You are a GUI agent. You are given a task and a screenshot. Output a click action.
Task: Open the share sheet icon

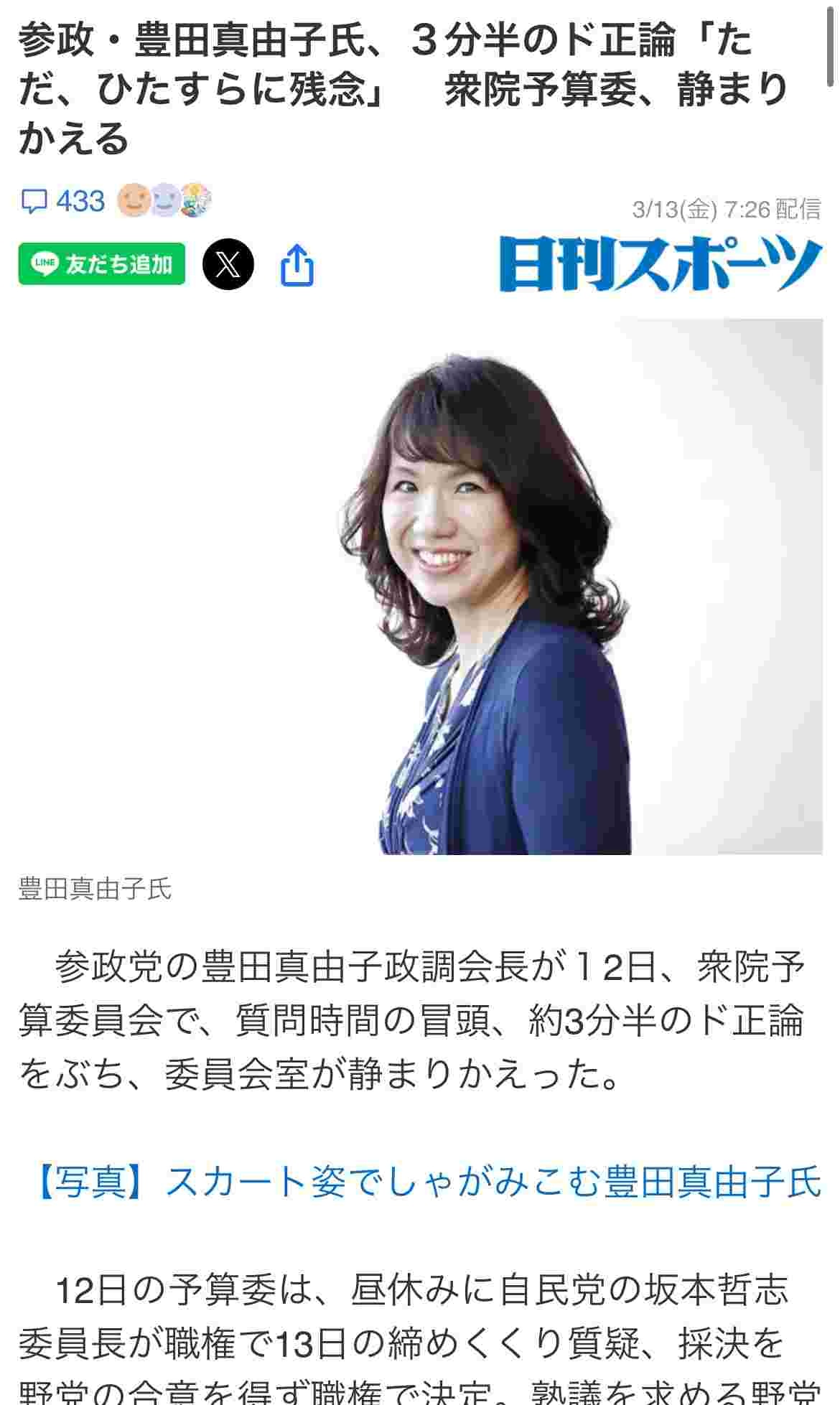(x=297, y=266)
